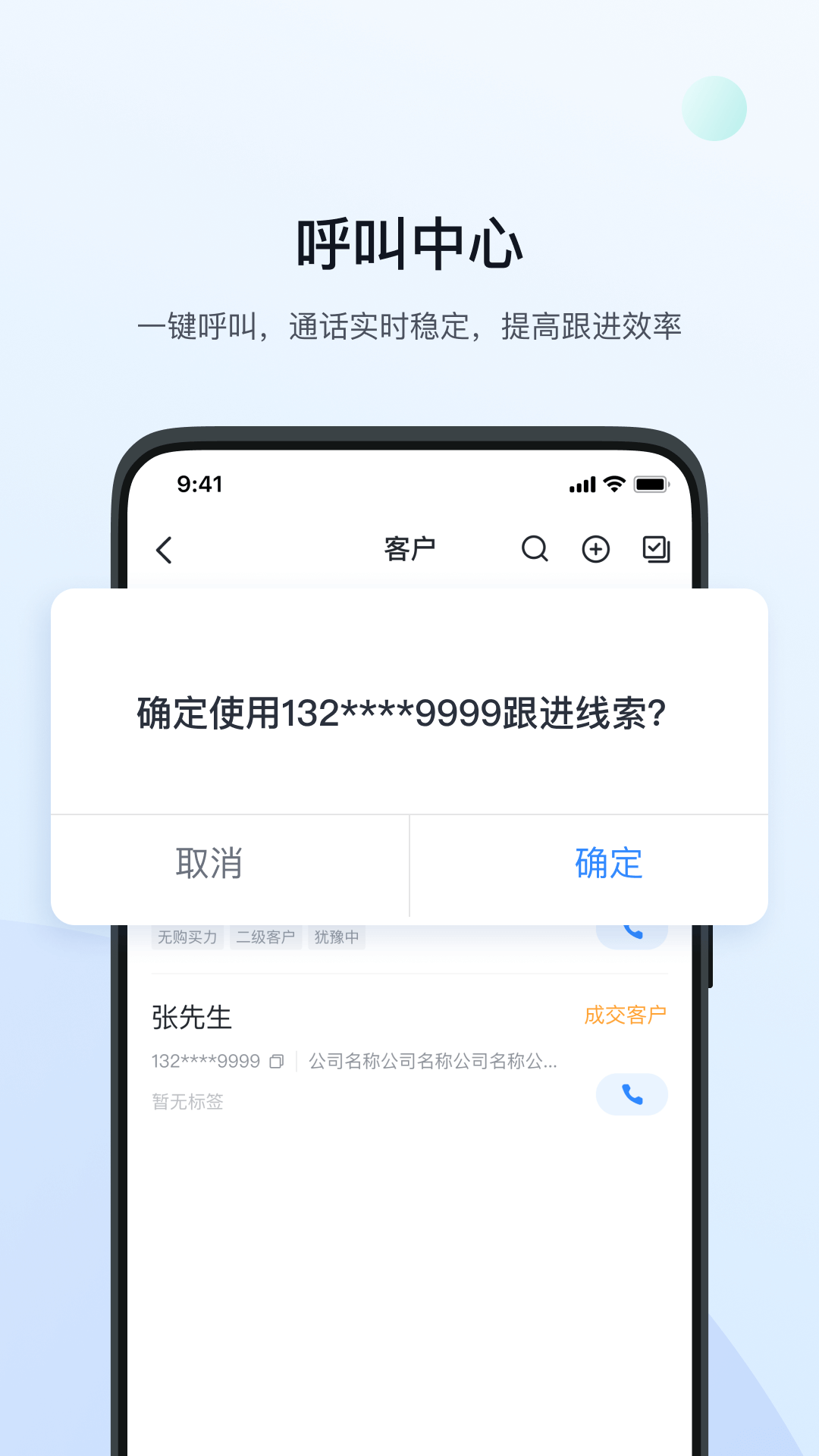
Task: Call 张先生 using the blue phone icon
Action: pos(632,1095)
